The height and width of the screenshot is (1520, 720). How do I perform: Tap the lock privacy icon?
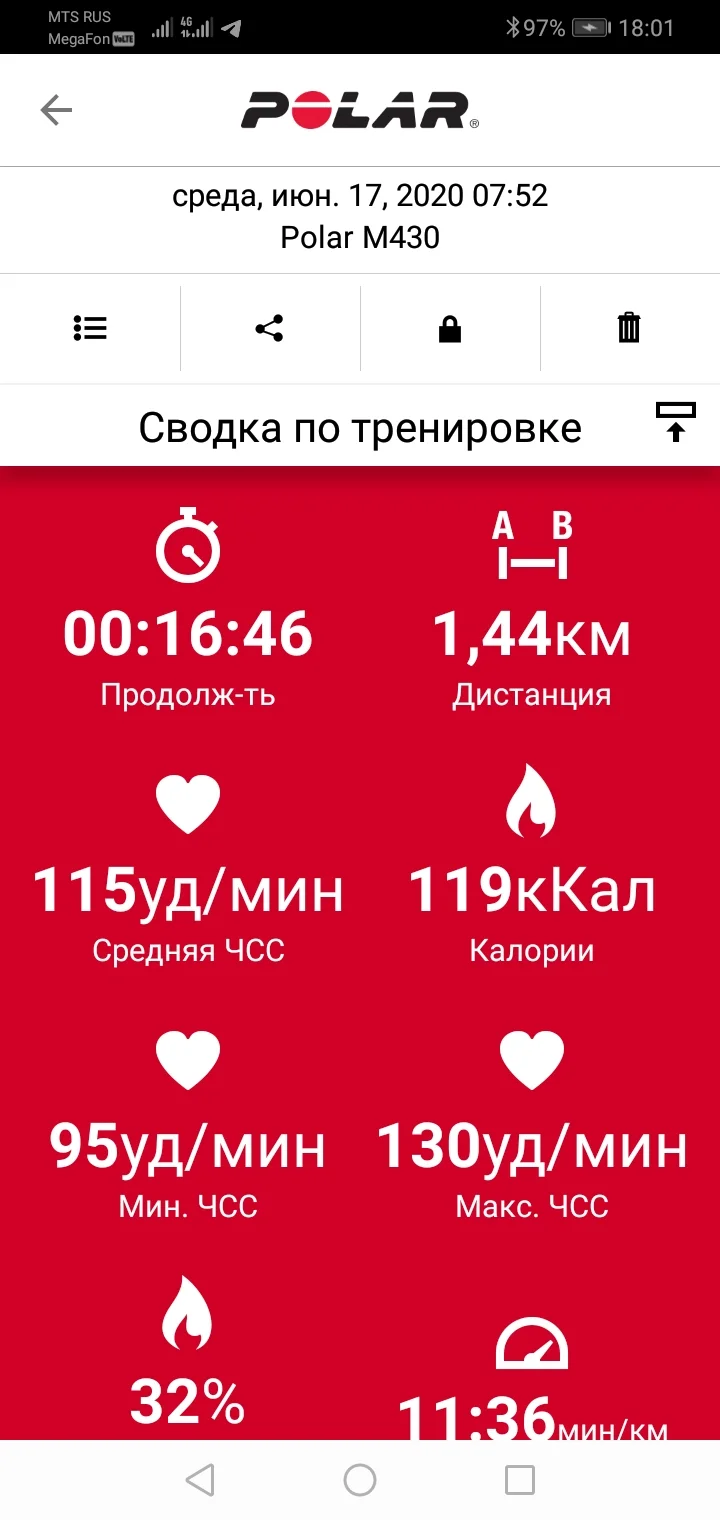pos(450,328)
